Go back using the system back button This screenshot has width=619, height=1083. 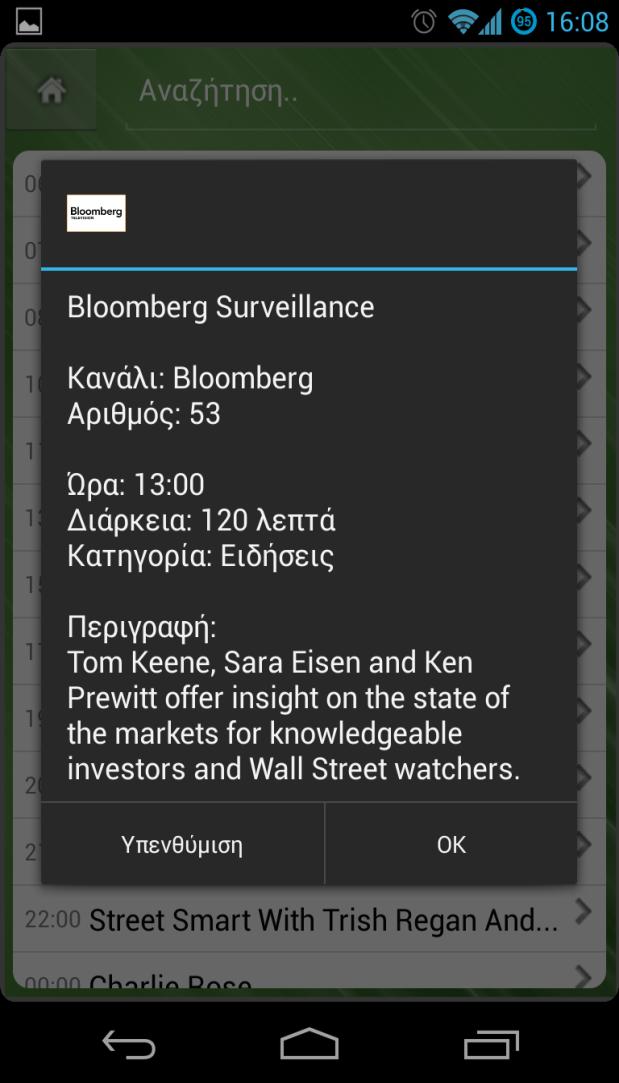[129, 1045]
